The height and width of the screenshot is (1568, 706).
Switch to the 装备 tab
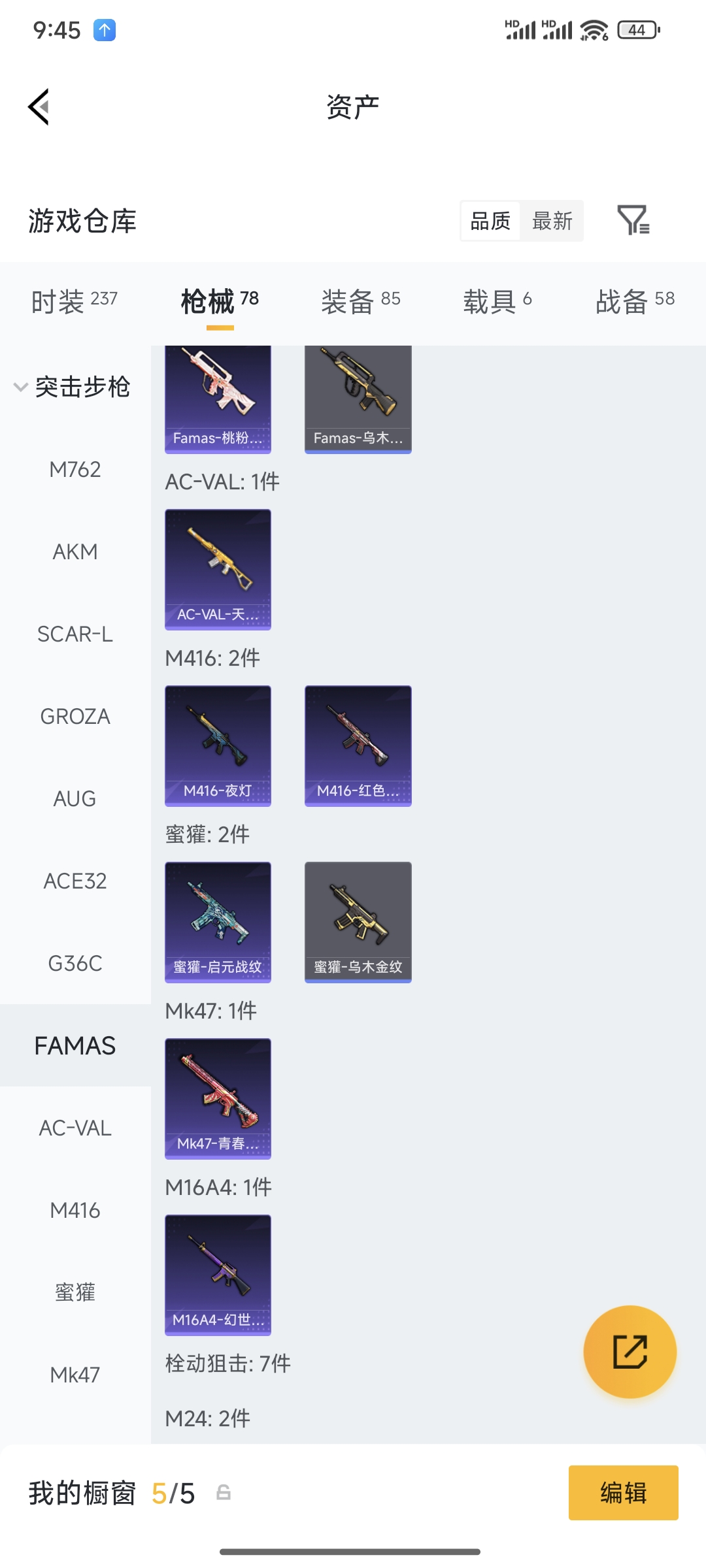pyautogui.click(x=360, y=301)
